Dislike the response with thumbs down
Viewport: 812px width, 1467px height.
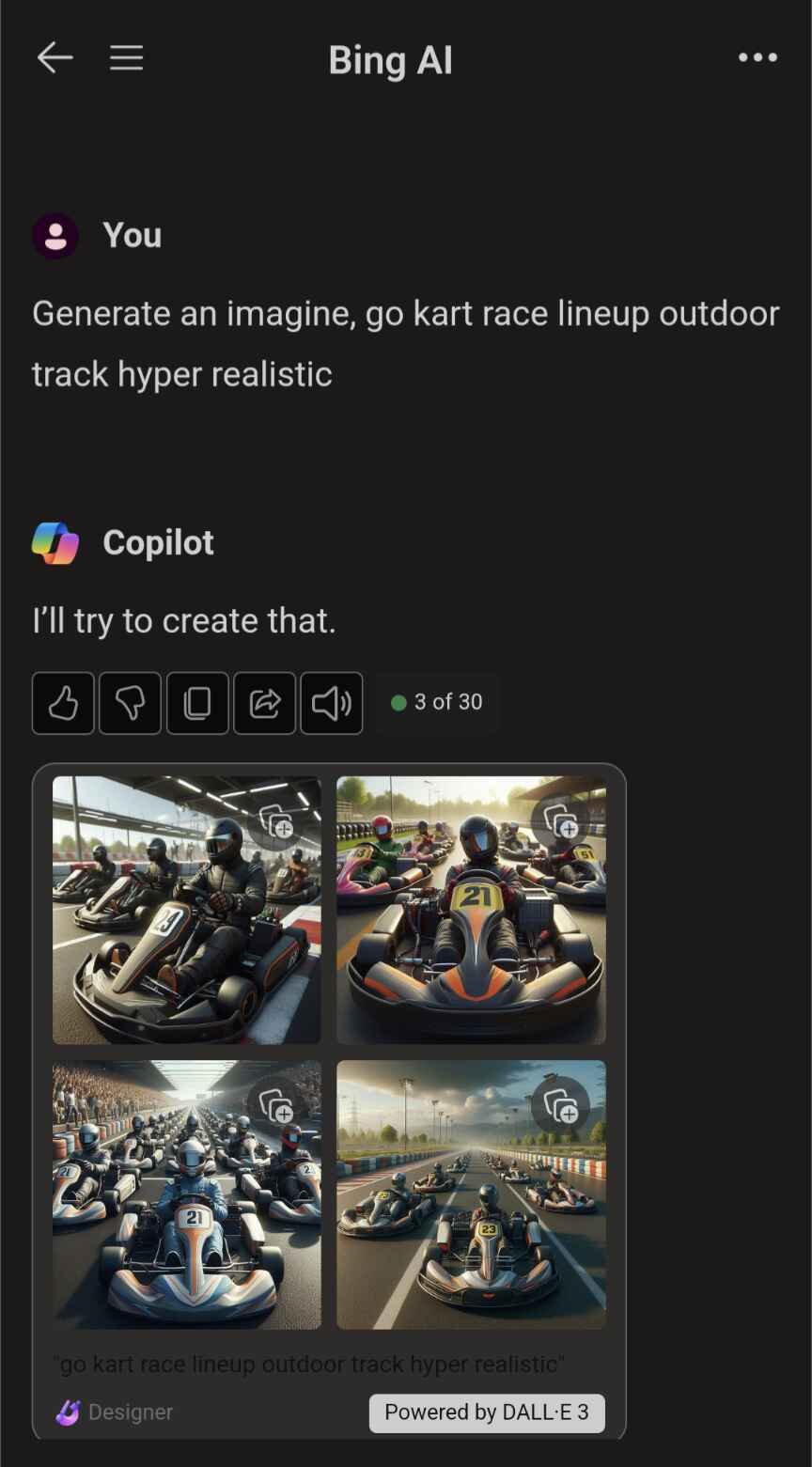[x=130, y=703]
